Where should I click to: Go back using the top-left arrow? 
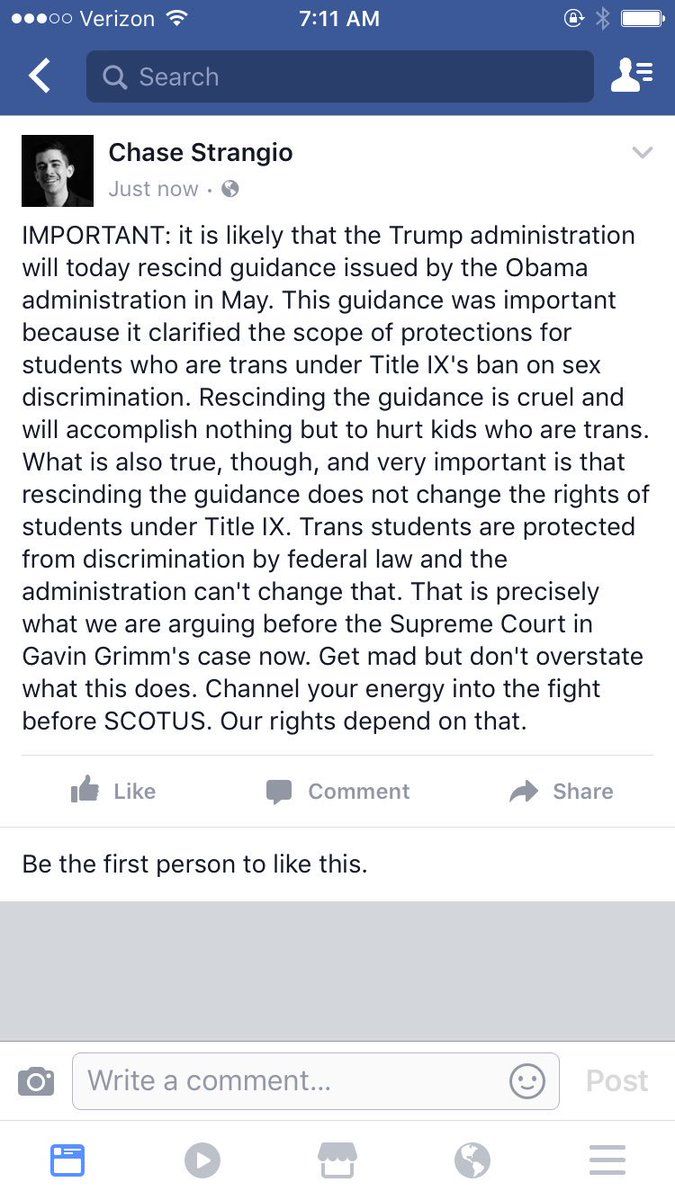point(39,76)
